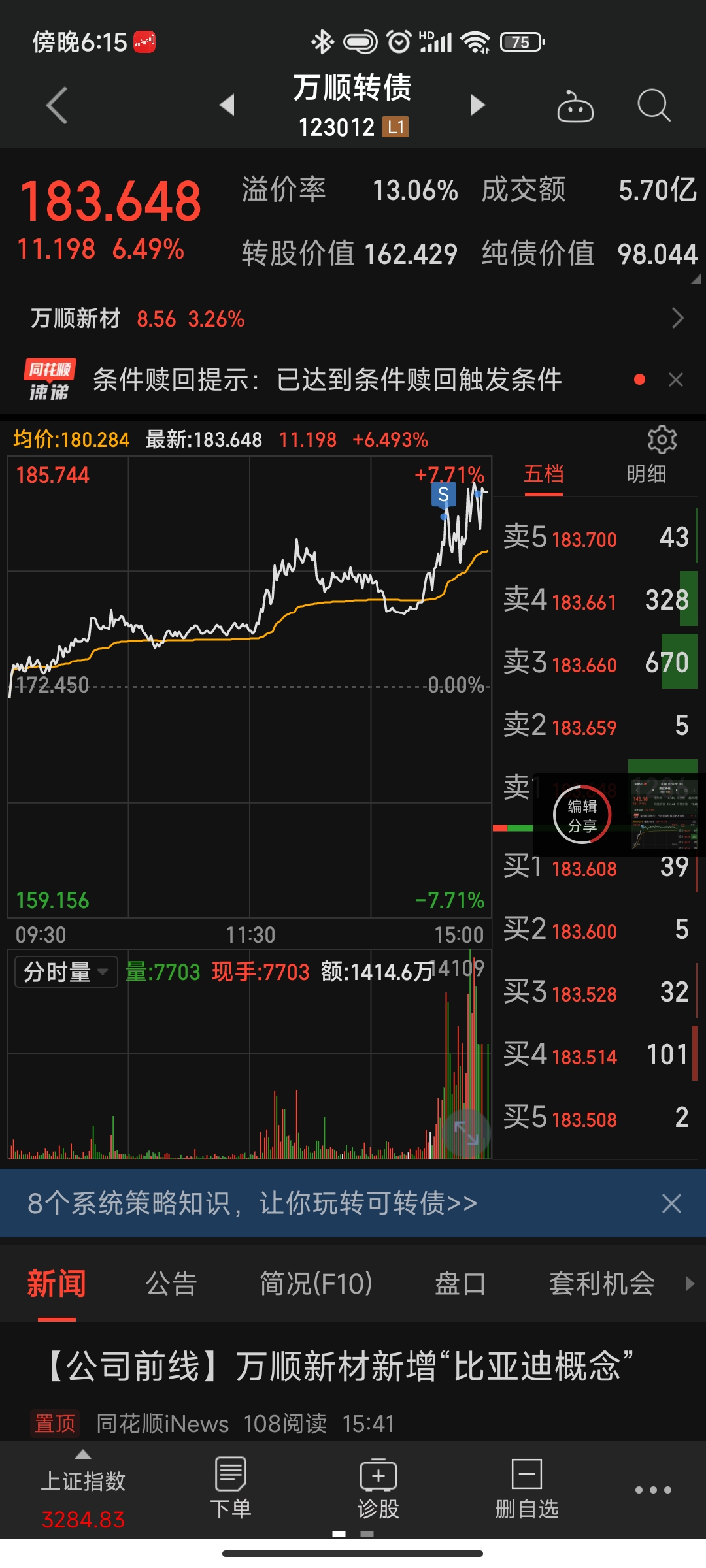Switch to 明细 tab
706x1568 pixels.
[646, 474]
